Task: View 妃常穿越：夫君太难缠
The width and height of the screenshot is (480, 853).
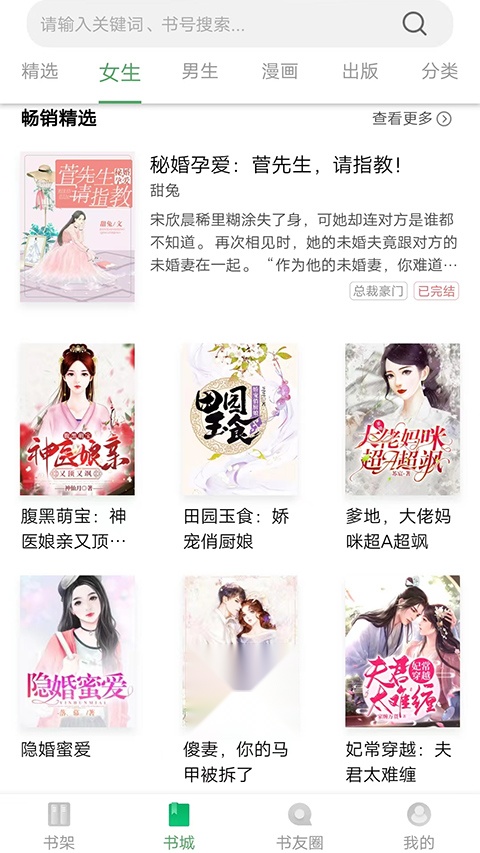Action: (402, 679)
